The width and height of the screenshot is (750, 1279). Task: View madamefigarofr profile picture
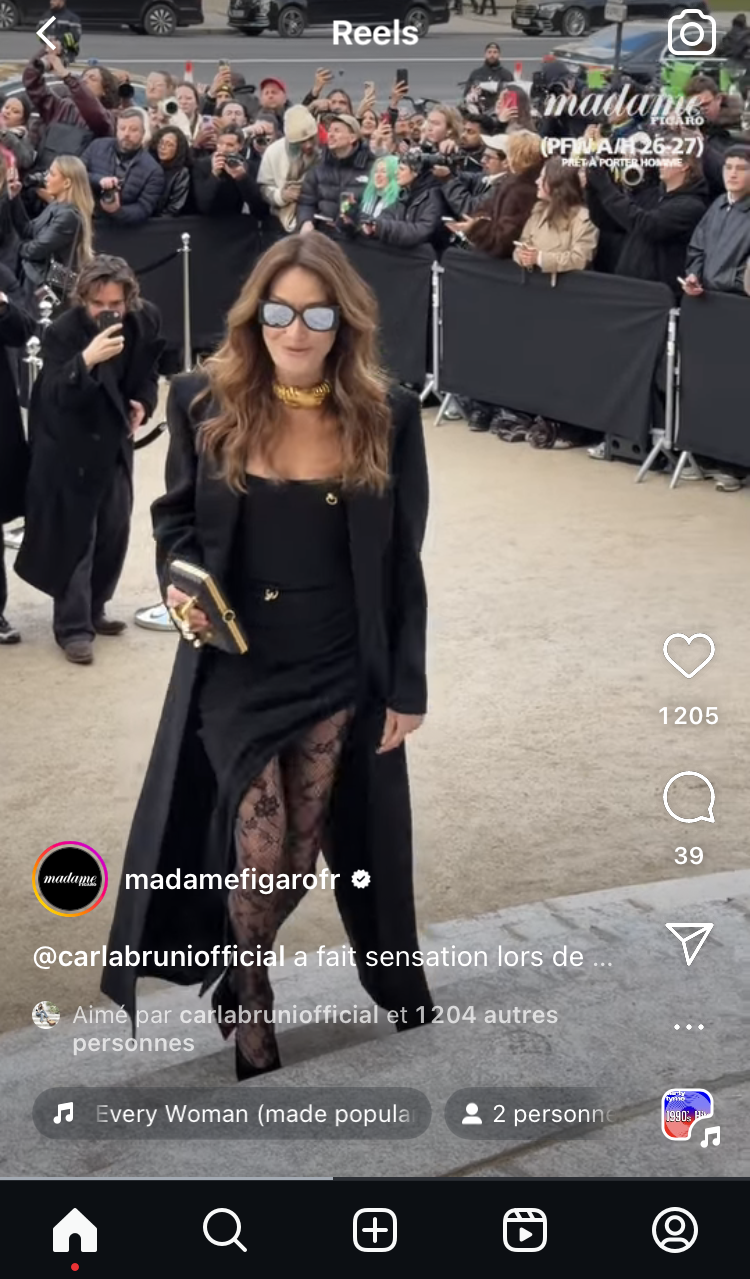(x=70, y=880)
